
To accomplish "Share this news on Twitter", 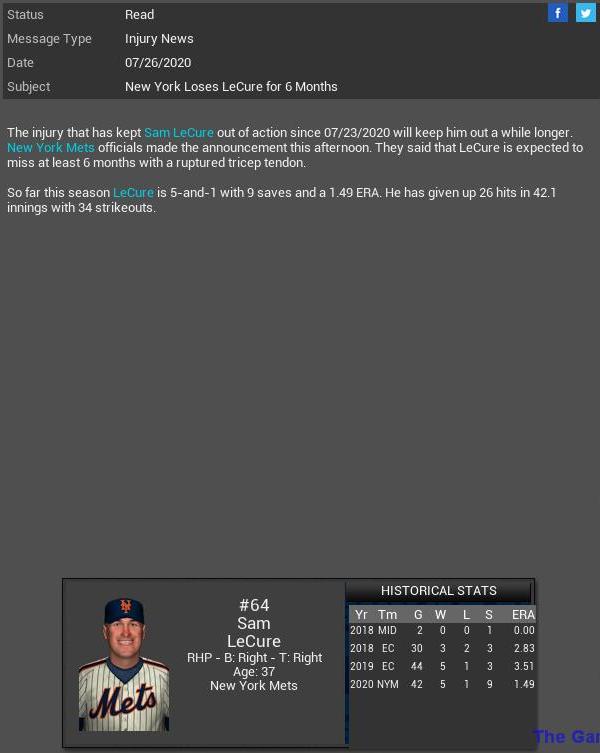I will [x=585, y=13].
